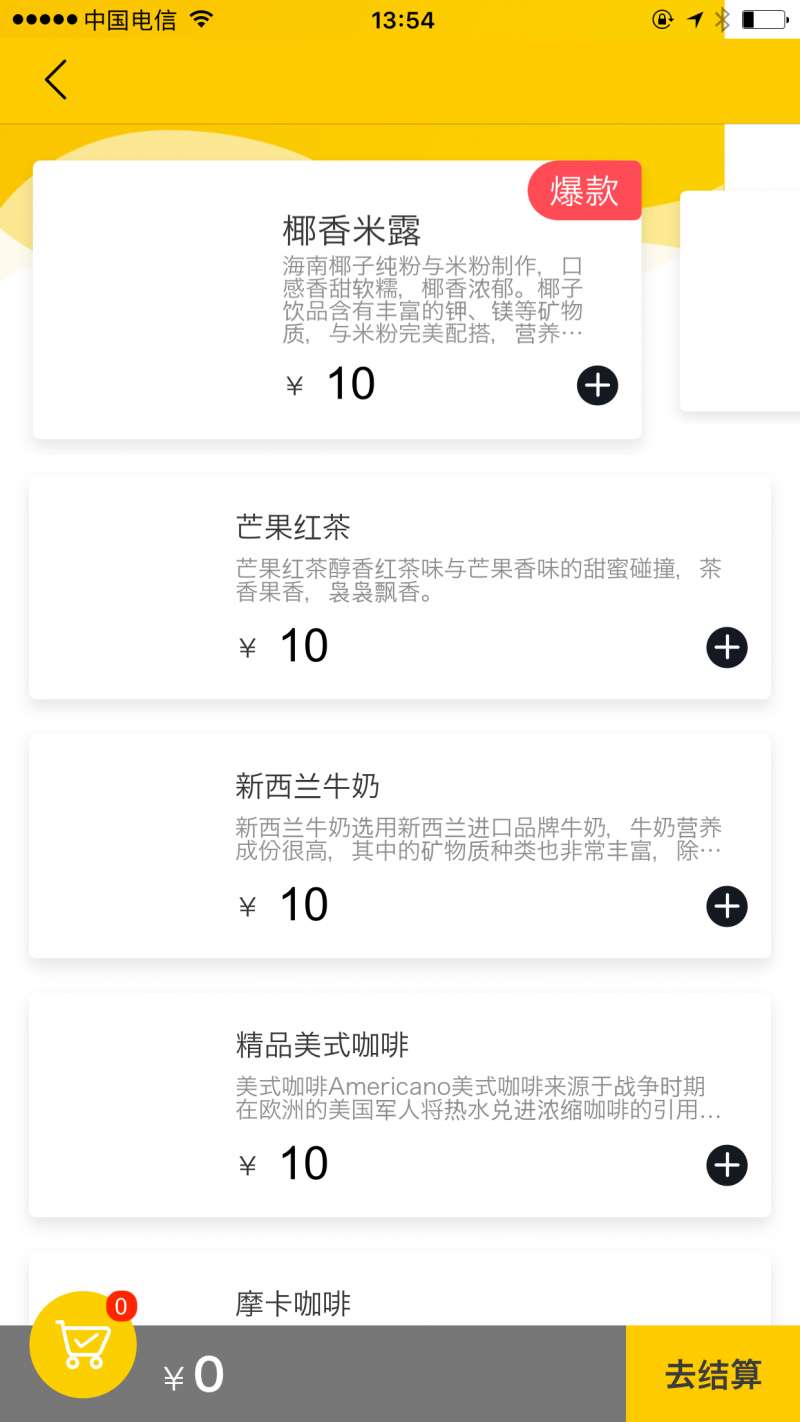Viewport: 800px width, 1422px height.
Task: Open the shopping cart icon
Action: pos(83,1344)
